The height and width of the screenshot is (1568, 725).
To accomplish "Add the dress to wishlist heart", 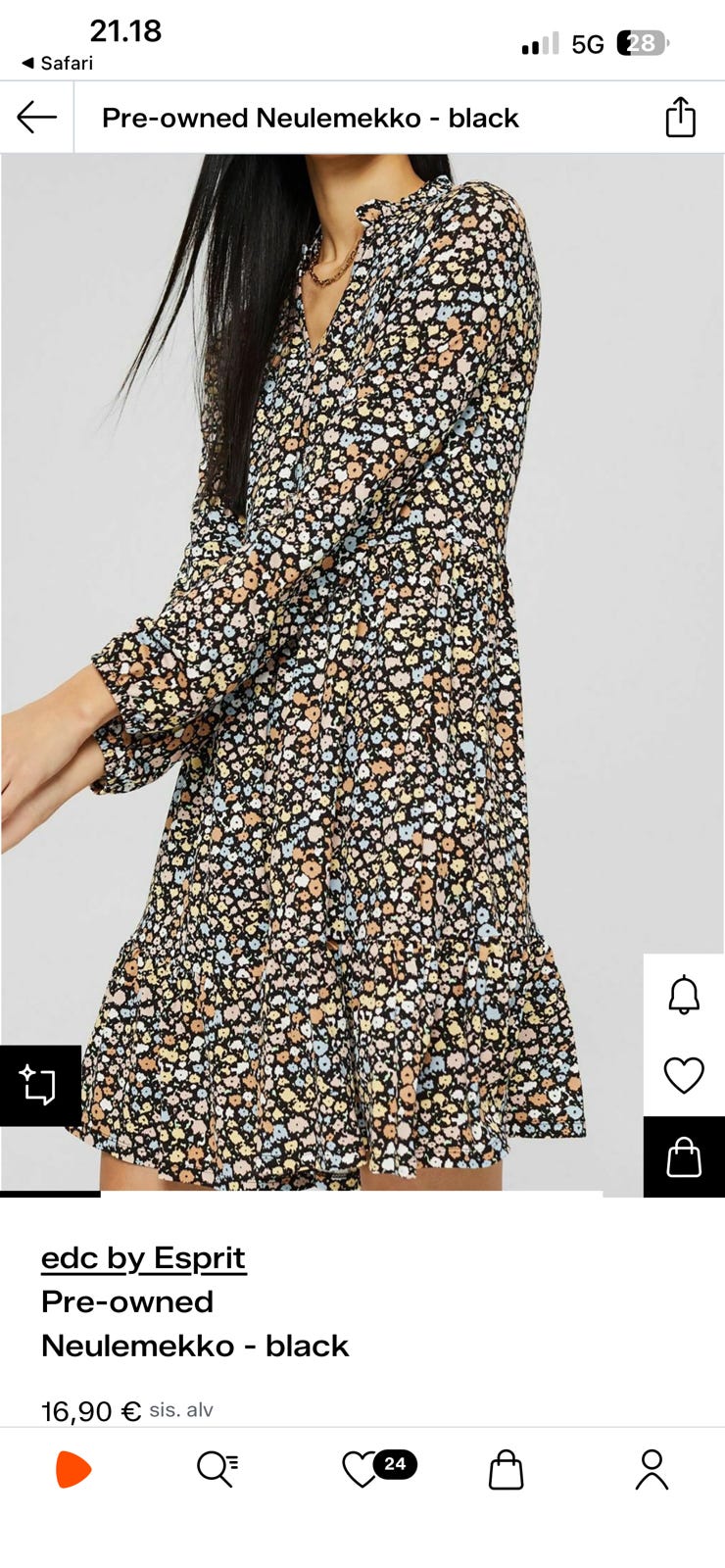I will click(x=684, y=1075).
